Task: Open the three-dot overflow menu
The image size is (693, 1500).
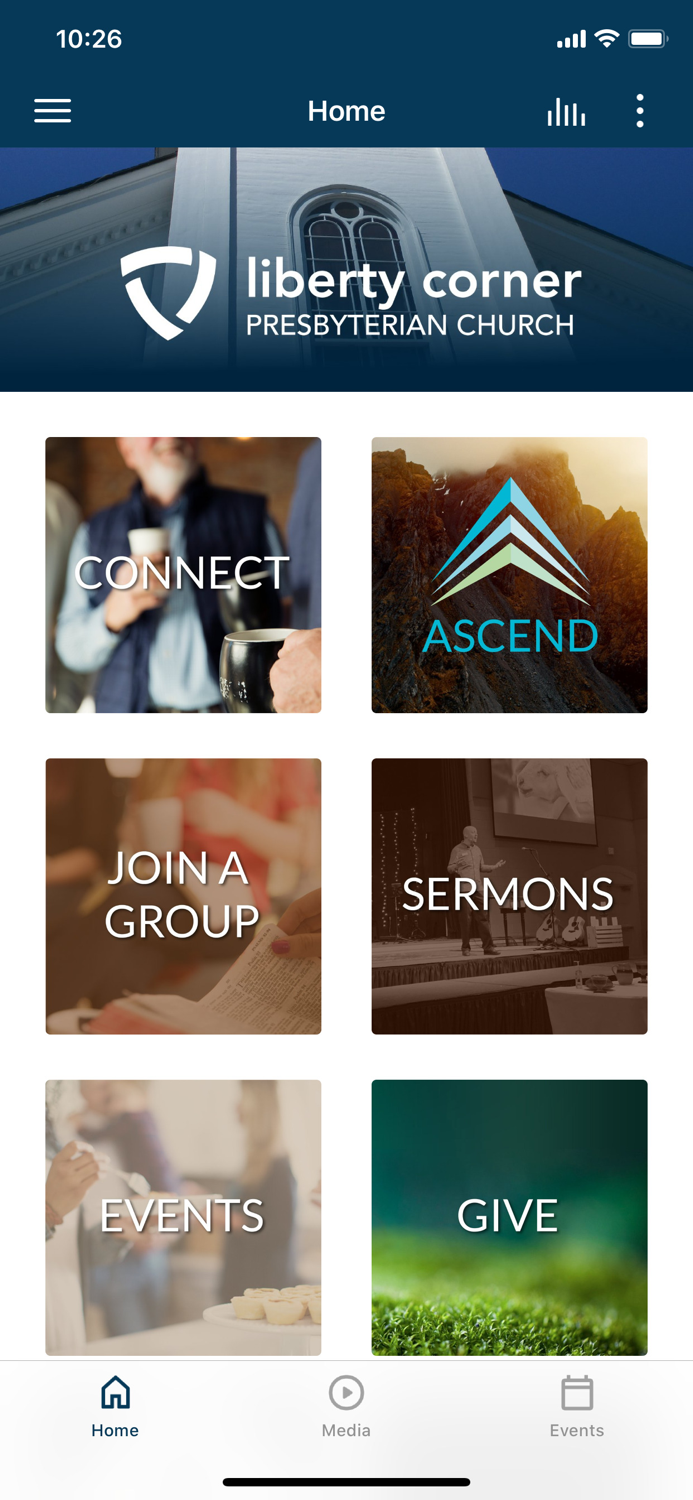Action: 640,111
